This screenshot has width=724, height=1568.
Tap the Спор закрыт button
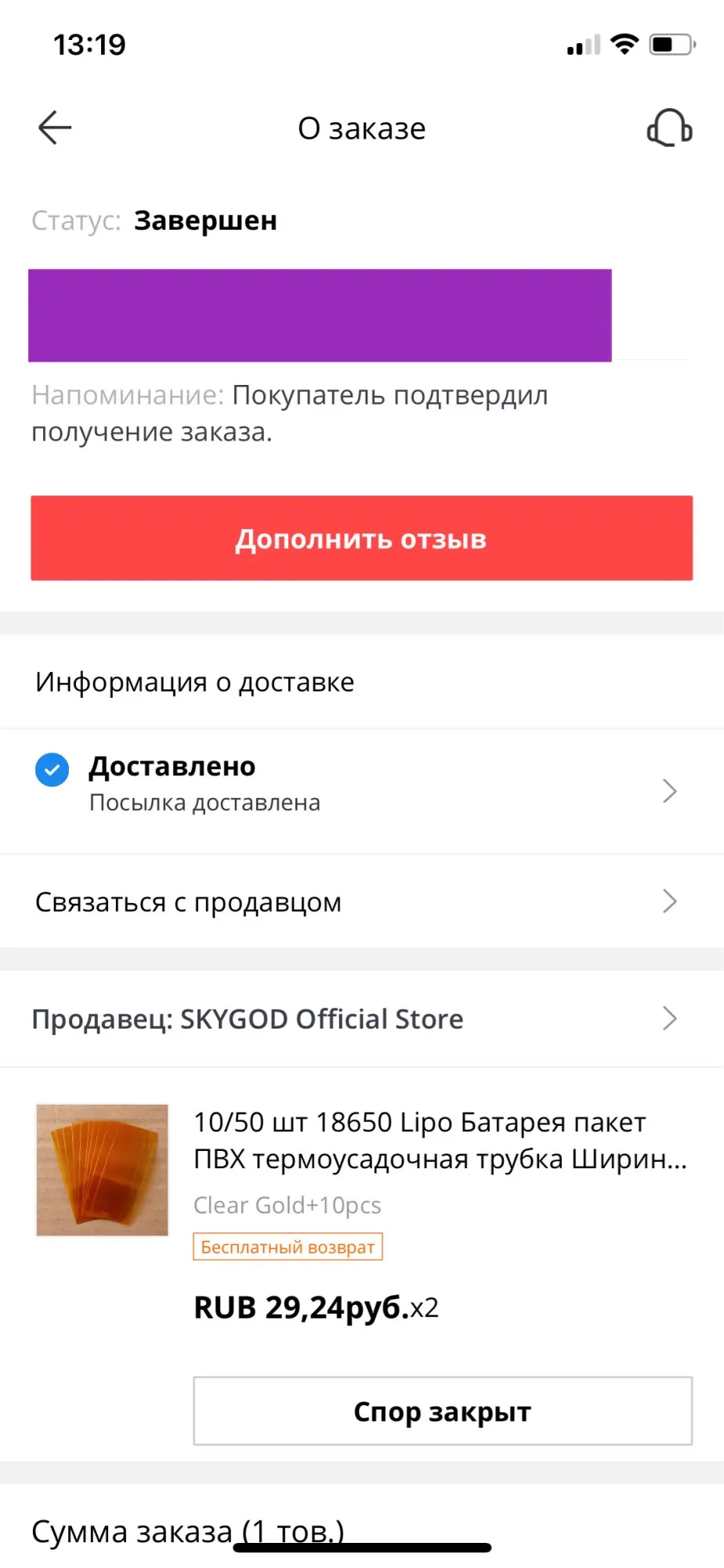[x=443, y=1411]
